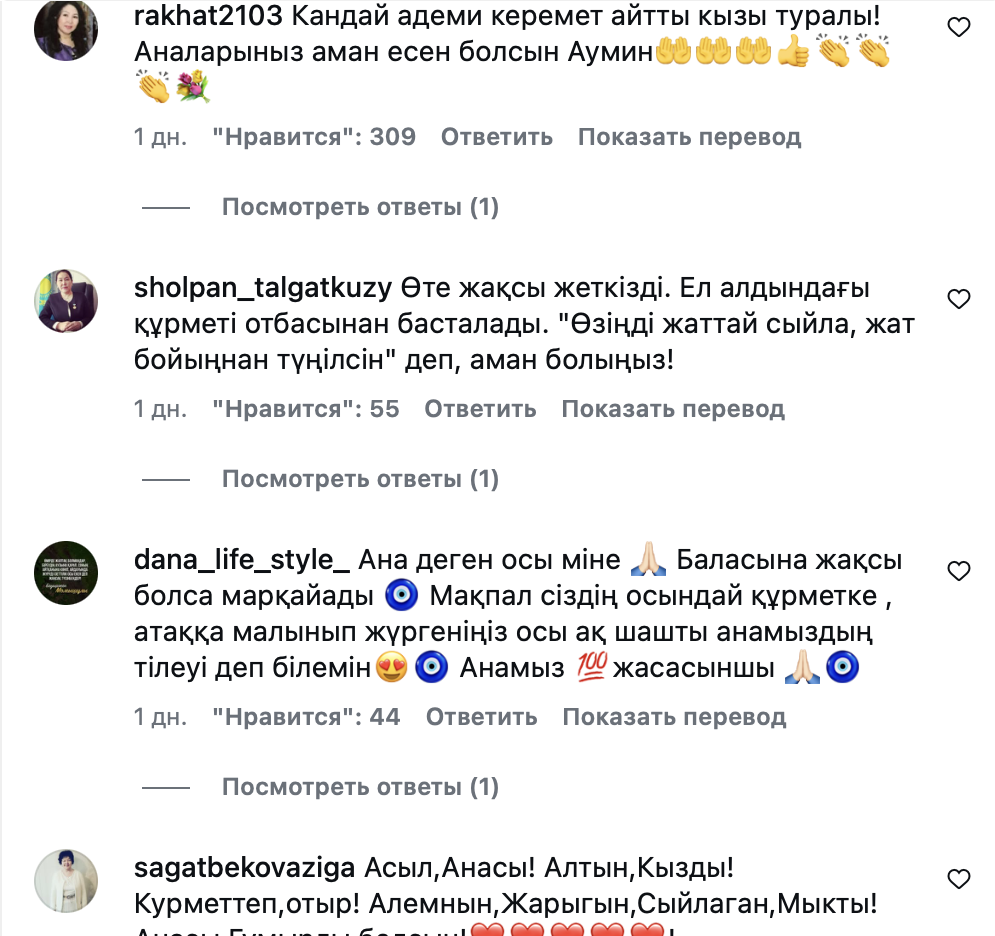The width and height of the screenshot is (995, 936).
Task: Like sholpan_talgatkuzy's comment
Action: pyautogui.click(x=958, y=299)
